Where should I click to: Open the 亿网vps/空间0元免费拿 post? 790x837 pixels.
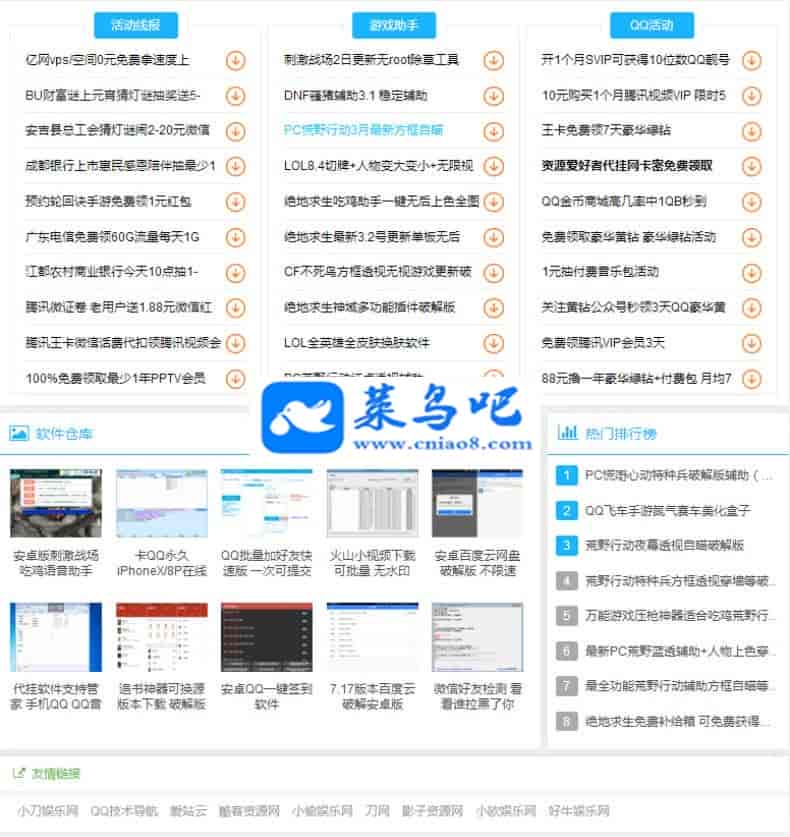coord(107,60)
